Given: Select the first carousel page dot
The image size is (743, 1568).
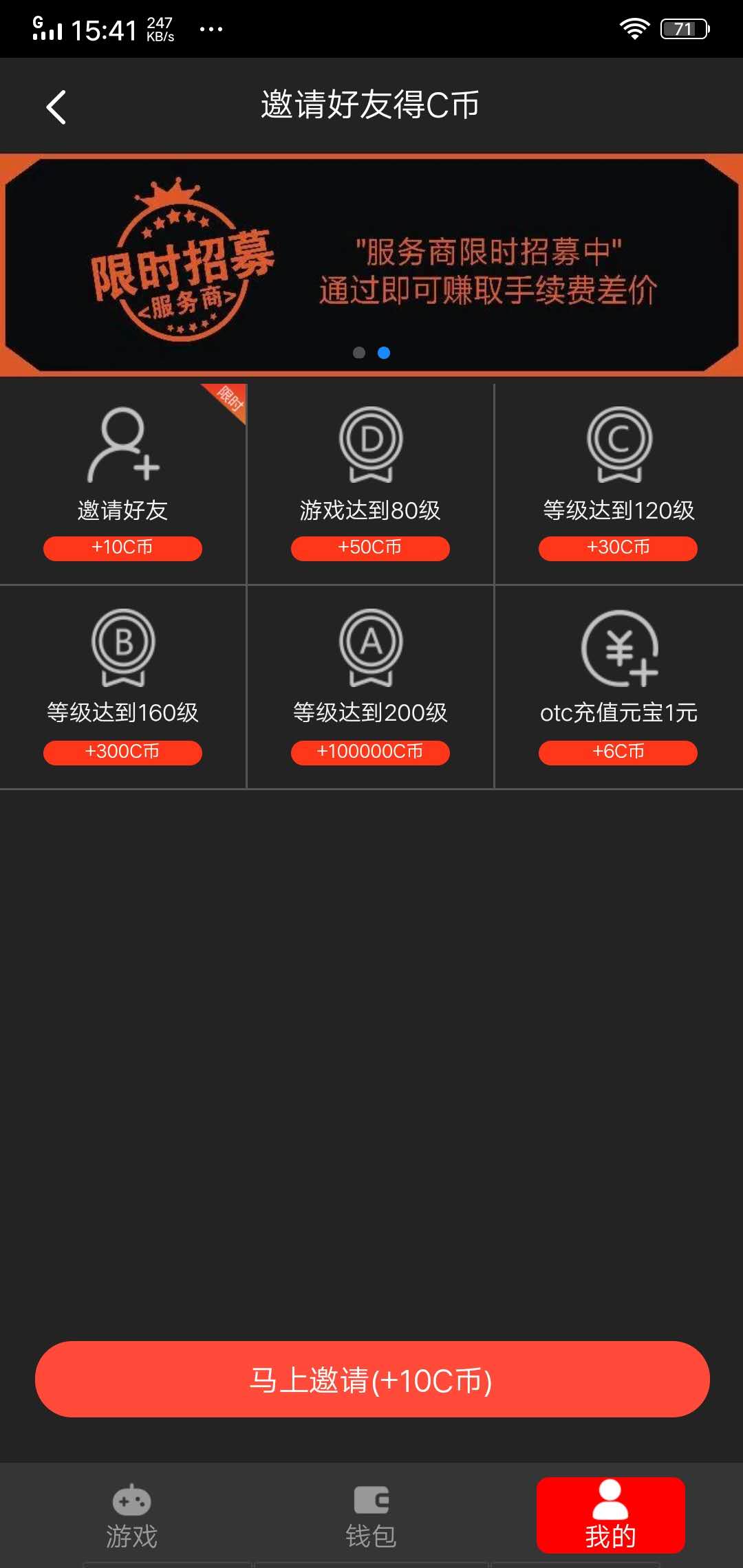Looking at the screenshot, I should point(358,352).
